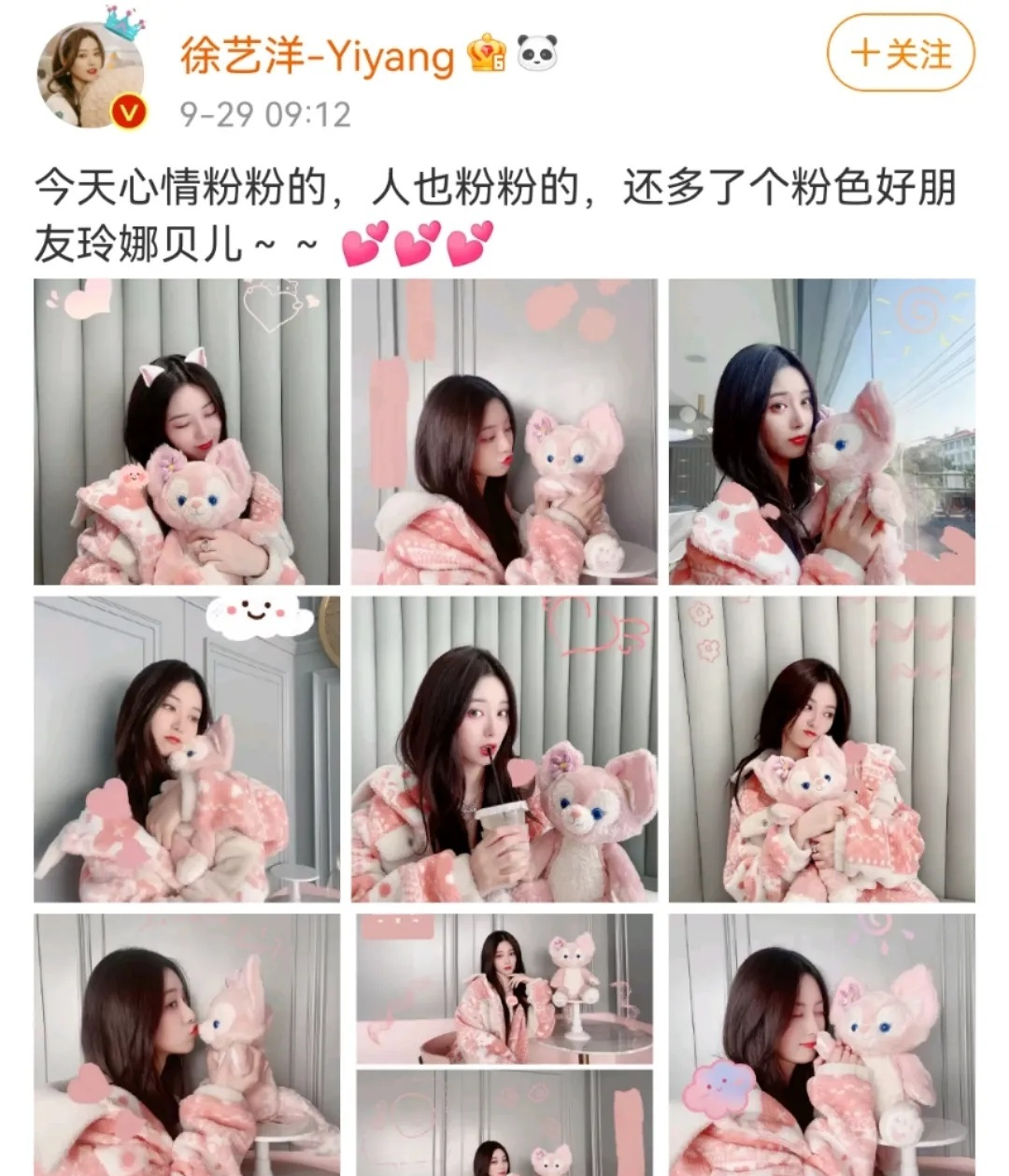The width and height of the screenshot is (1009, 1176).
Task: Open the photo of her drinking through a straw
Action: point(504,749)
